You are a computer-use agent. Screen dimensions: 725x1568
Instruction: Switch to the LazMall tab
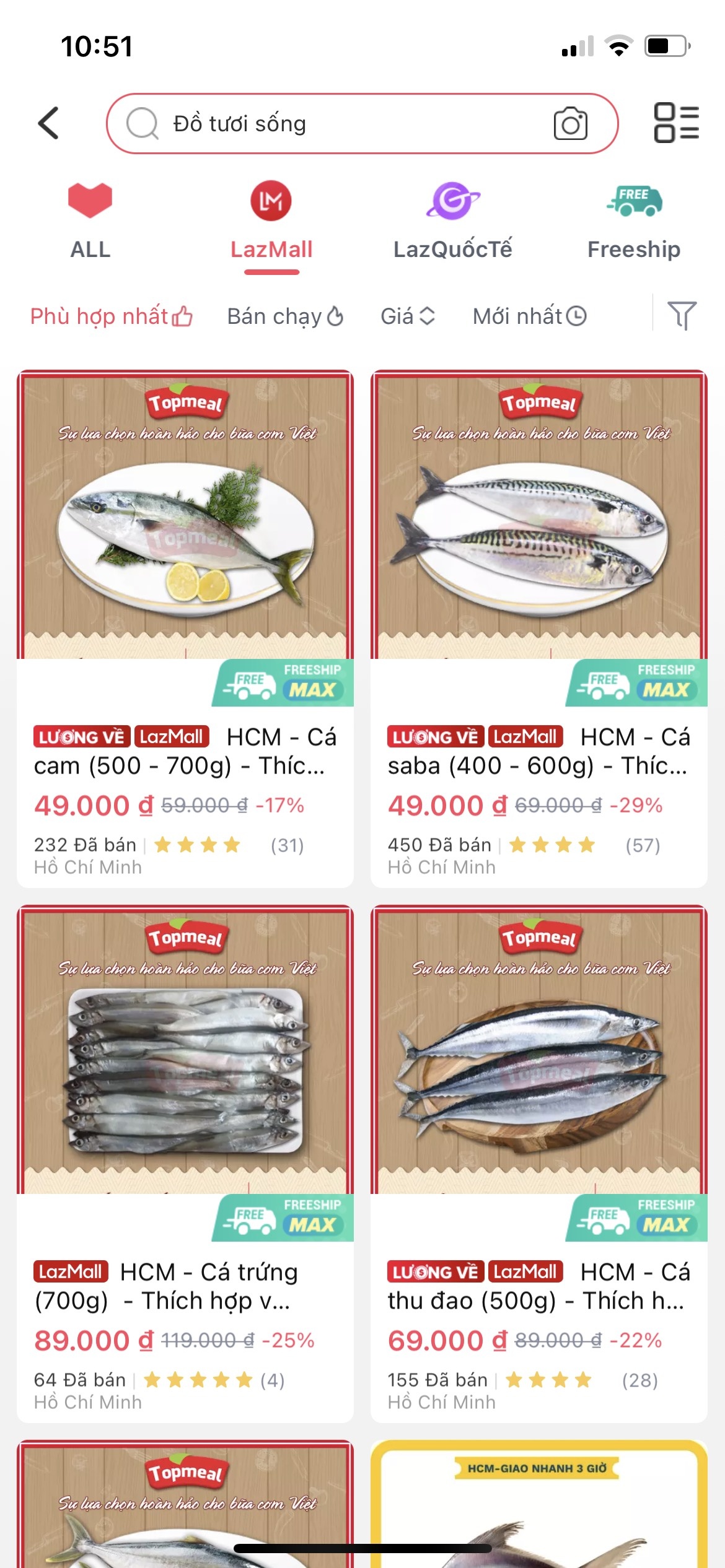pos(271,222)
